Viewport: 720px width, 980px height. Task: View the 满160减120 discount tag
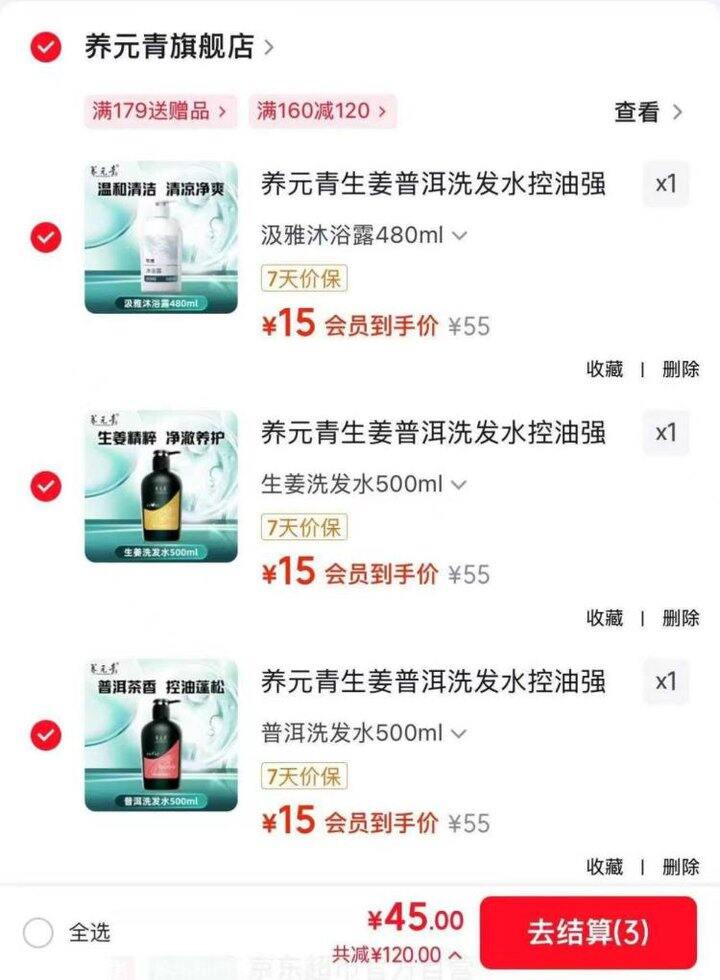tap(320, 113)
